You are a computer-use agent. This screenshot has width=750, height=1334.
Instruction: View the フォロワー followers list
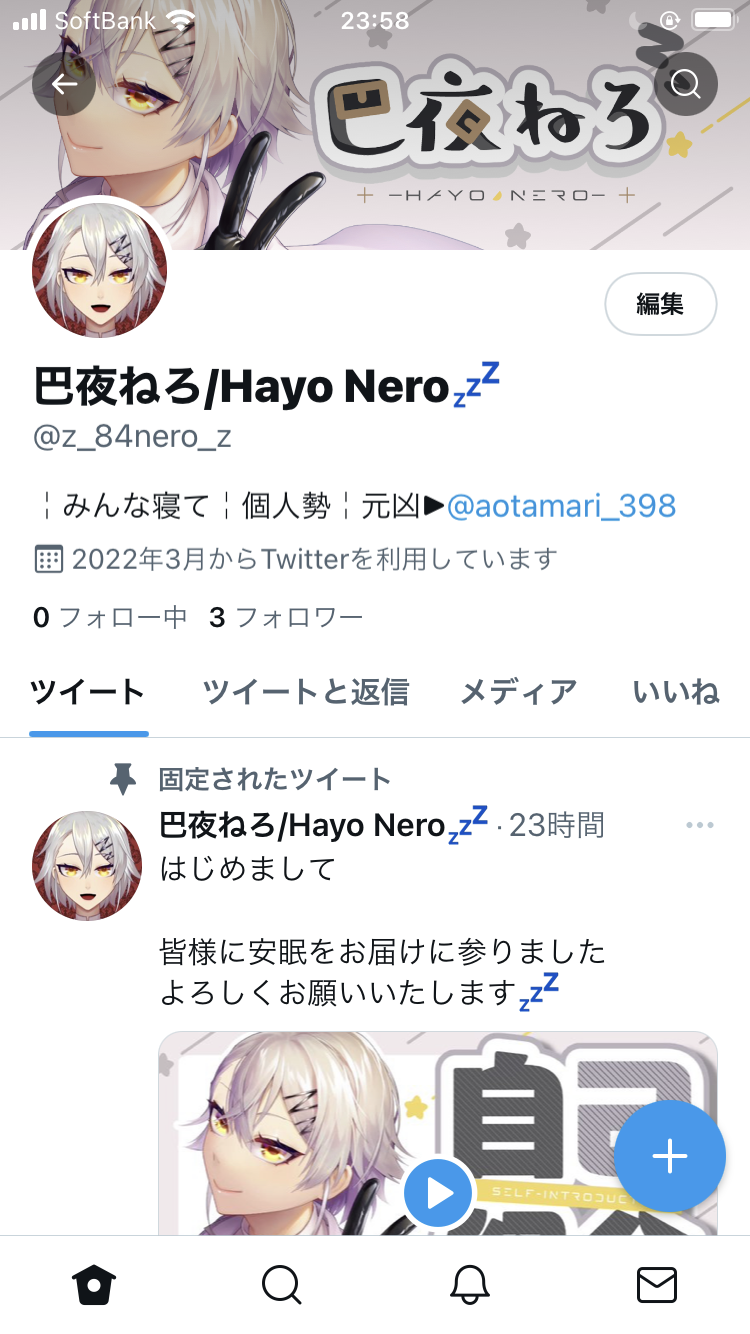[286, 618]
